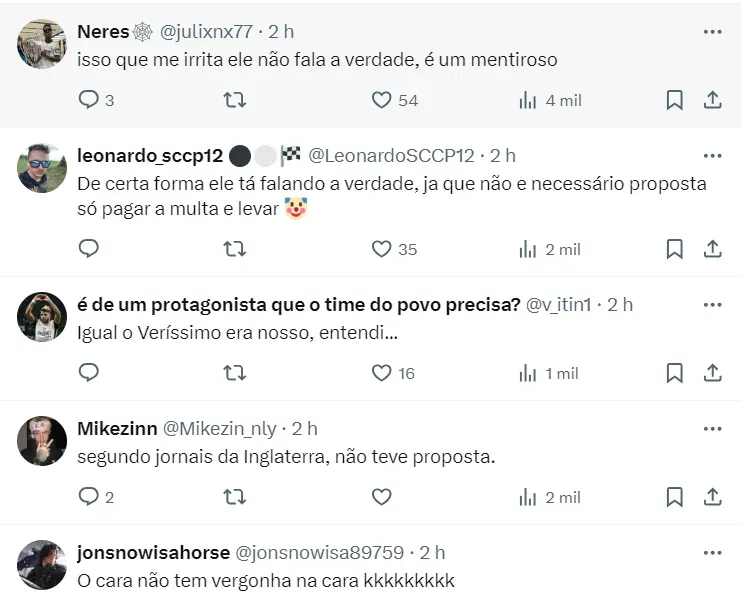Like Mikezinn's reply
The width and height of the screenshot is (741, 598).
point(381,497)
